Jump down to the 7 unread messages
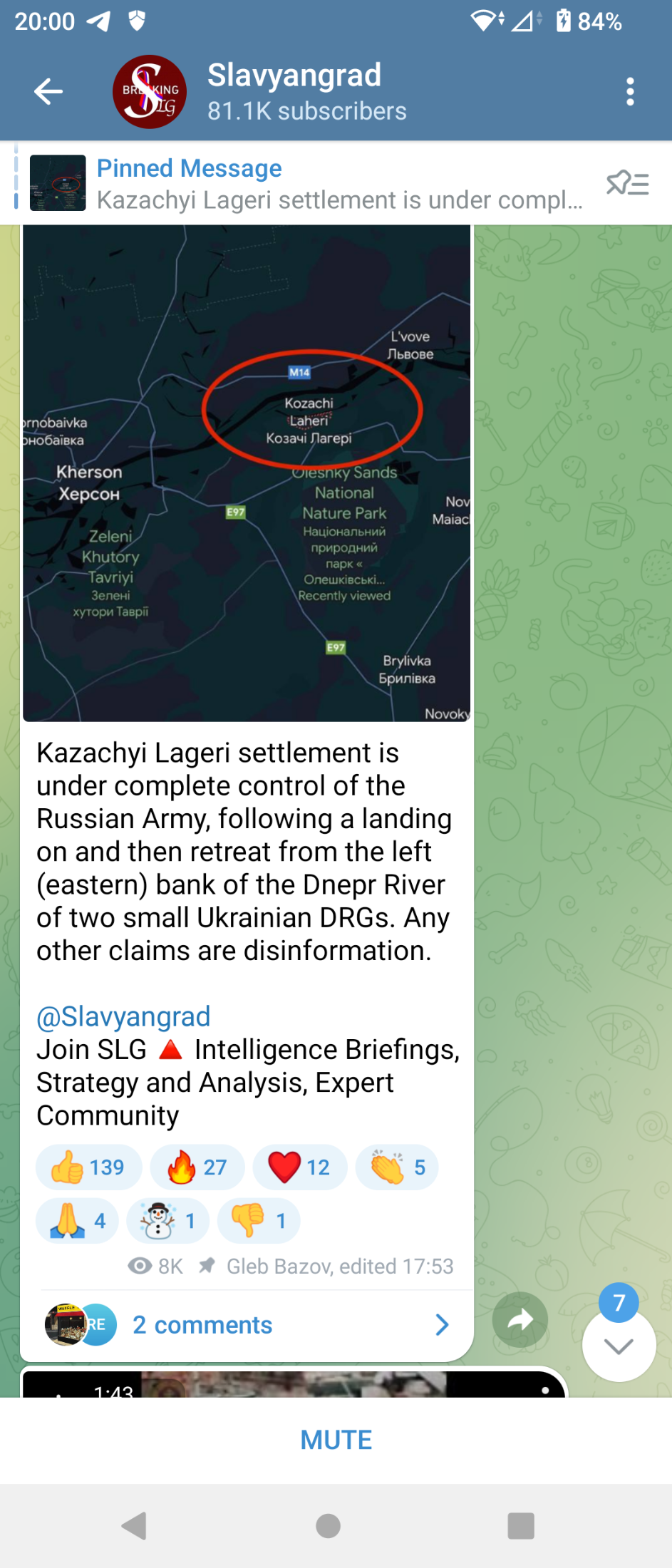The height and width of the screenshot is (1568, 672). (x=619, y=1344)
